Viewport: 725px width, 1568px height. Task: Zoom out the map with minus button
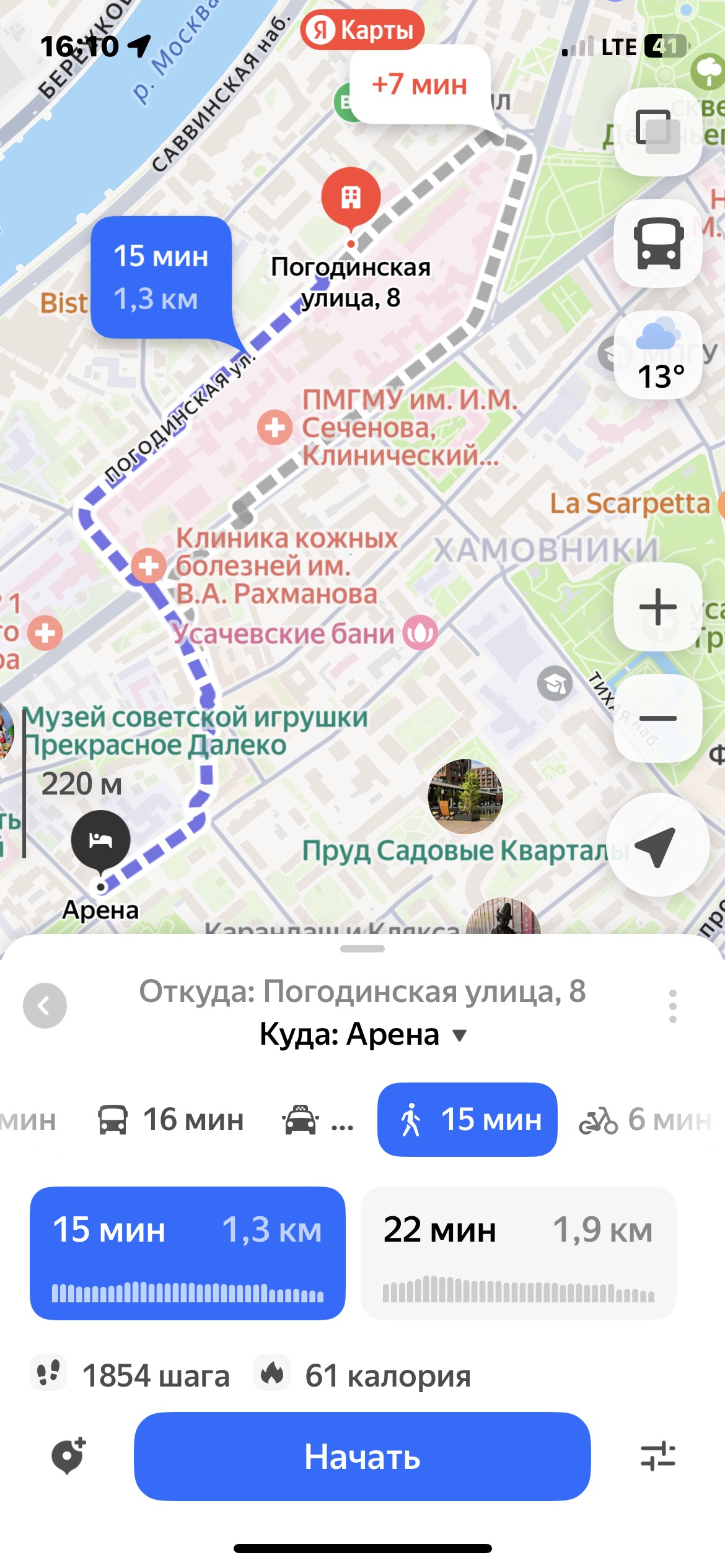tap(657, 718)
